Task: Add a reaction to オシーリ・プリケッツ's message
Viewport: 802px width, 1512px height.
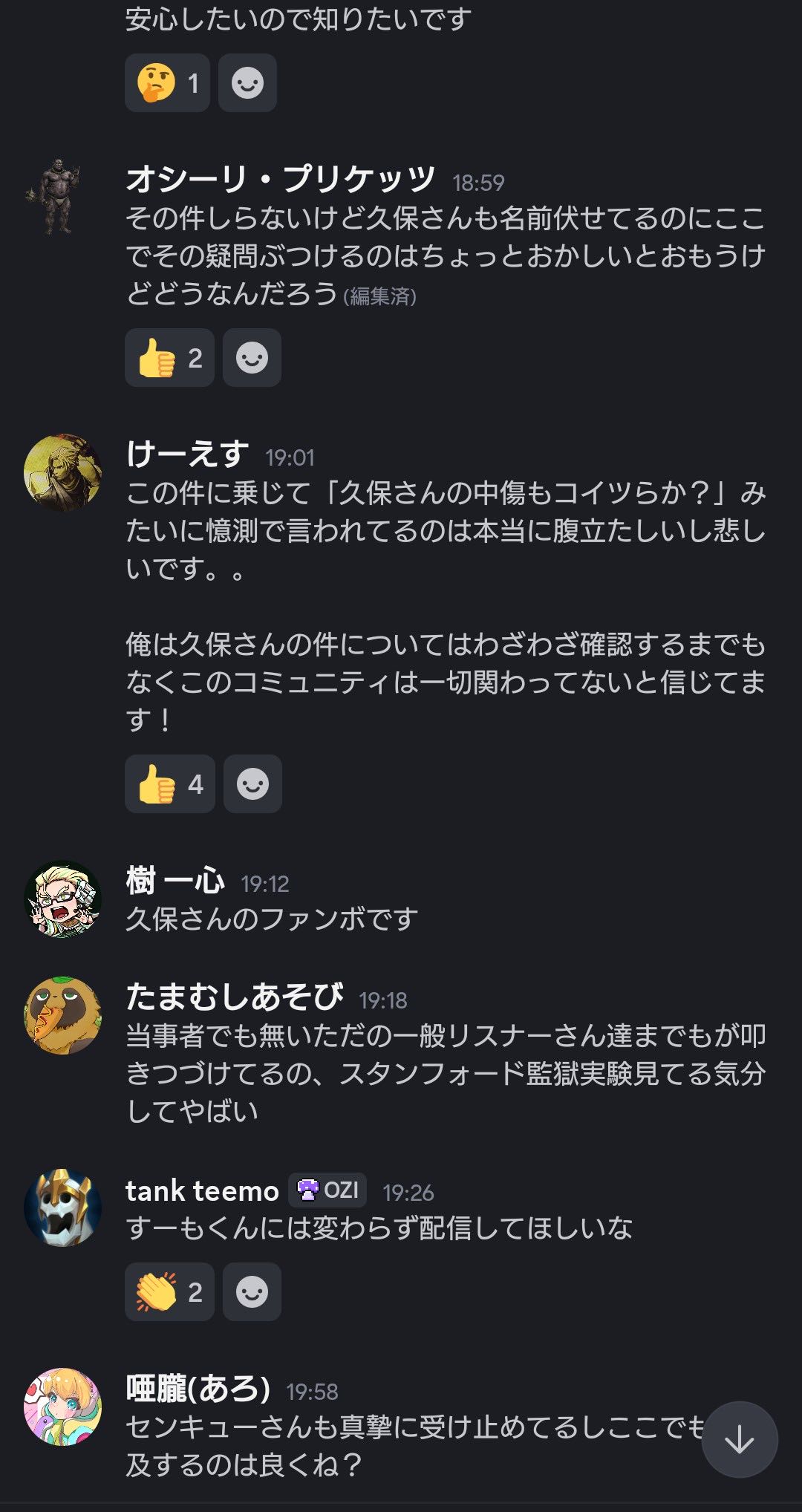Action: click(x=252, y=358)
